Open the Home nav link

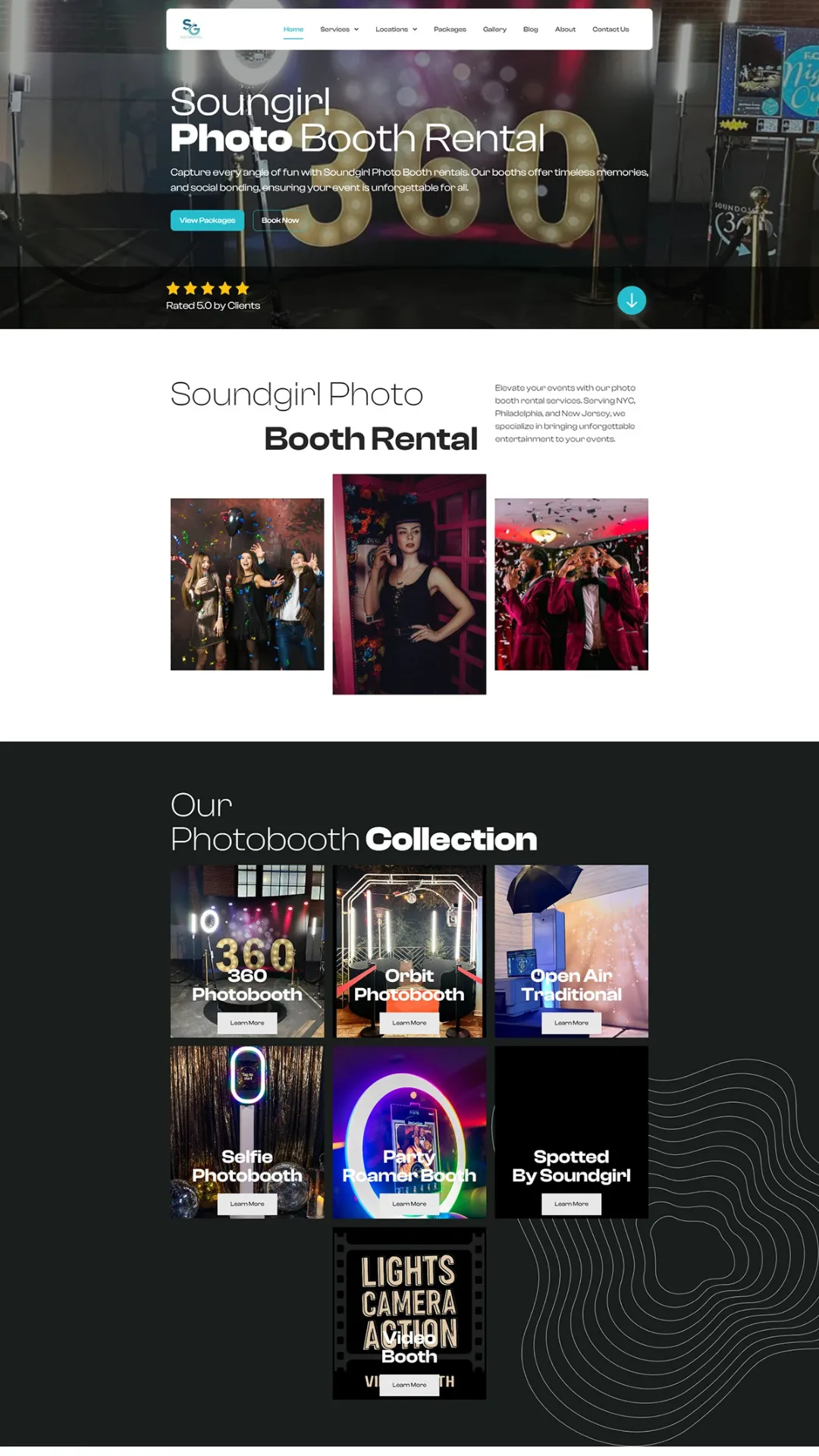point(293,30)
